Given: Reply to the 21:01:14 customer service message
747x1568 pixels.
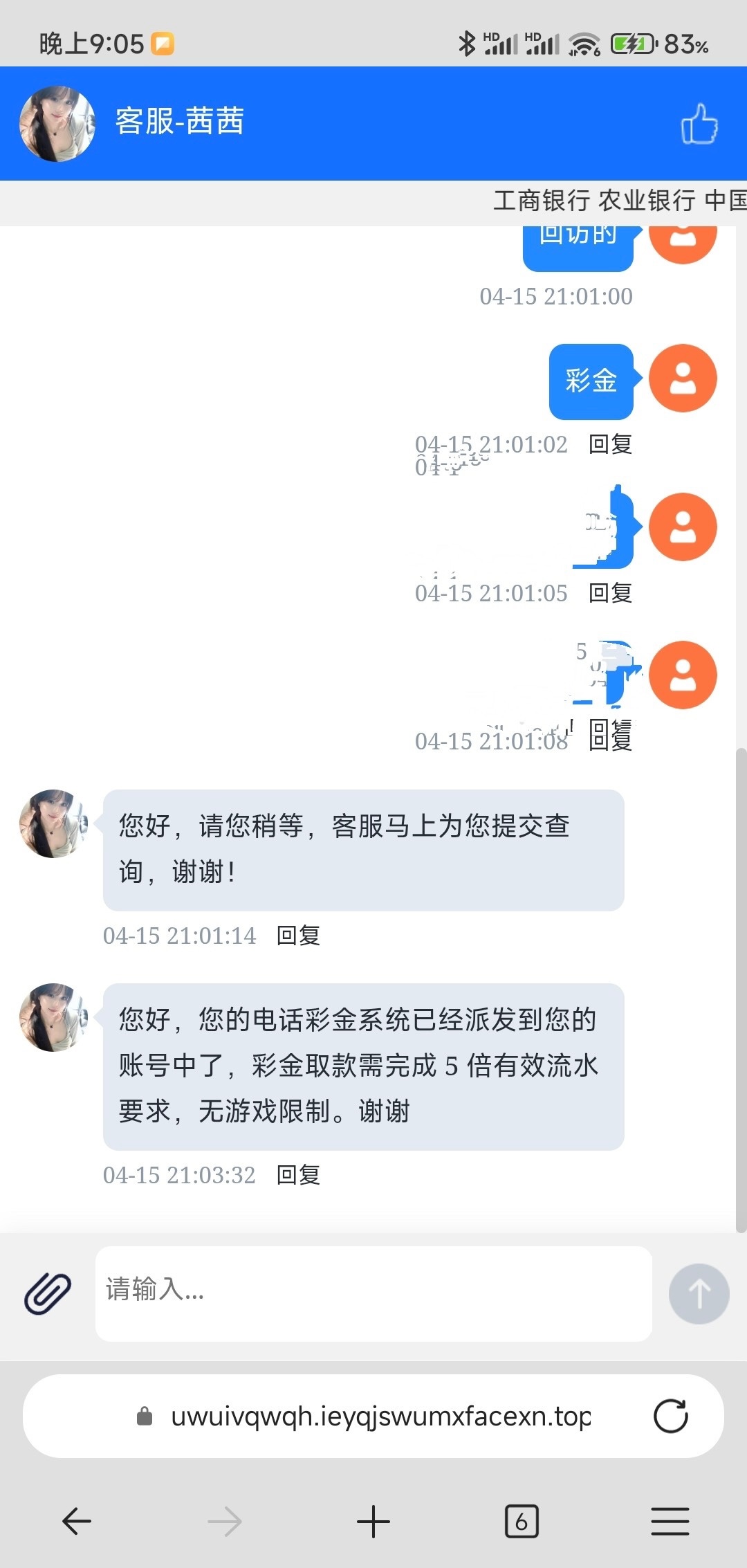Looking at the screenshot, I should (x=298, y=936).
